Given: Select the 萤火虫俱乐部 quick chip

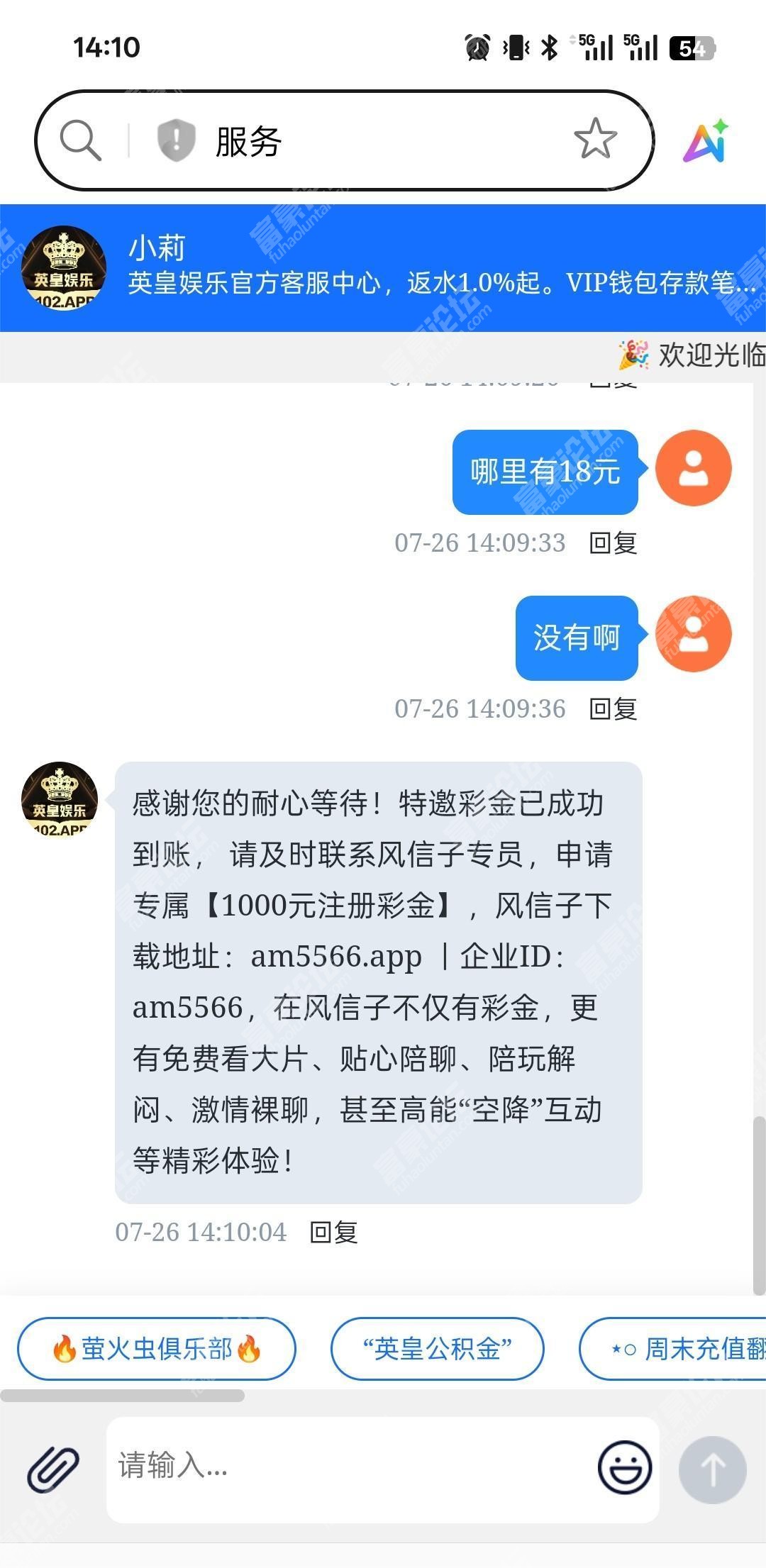Looking at the screenshot, I should [x=156, y=1349].
